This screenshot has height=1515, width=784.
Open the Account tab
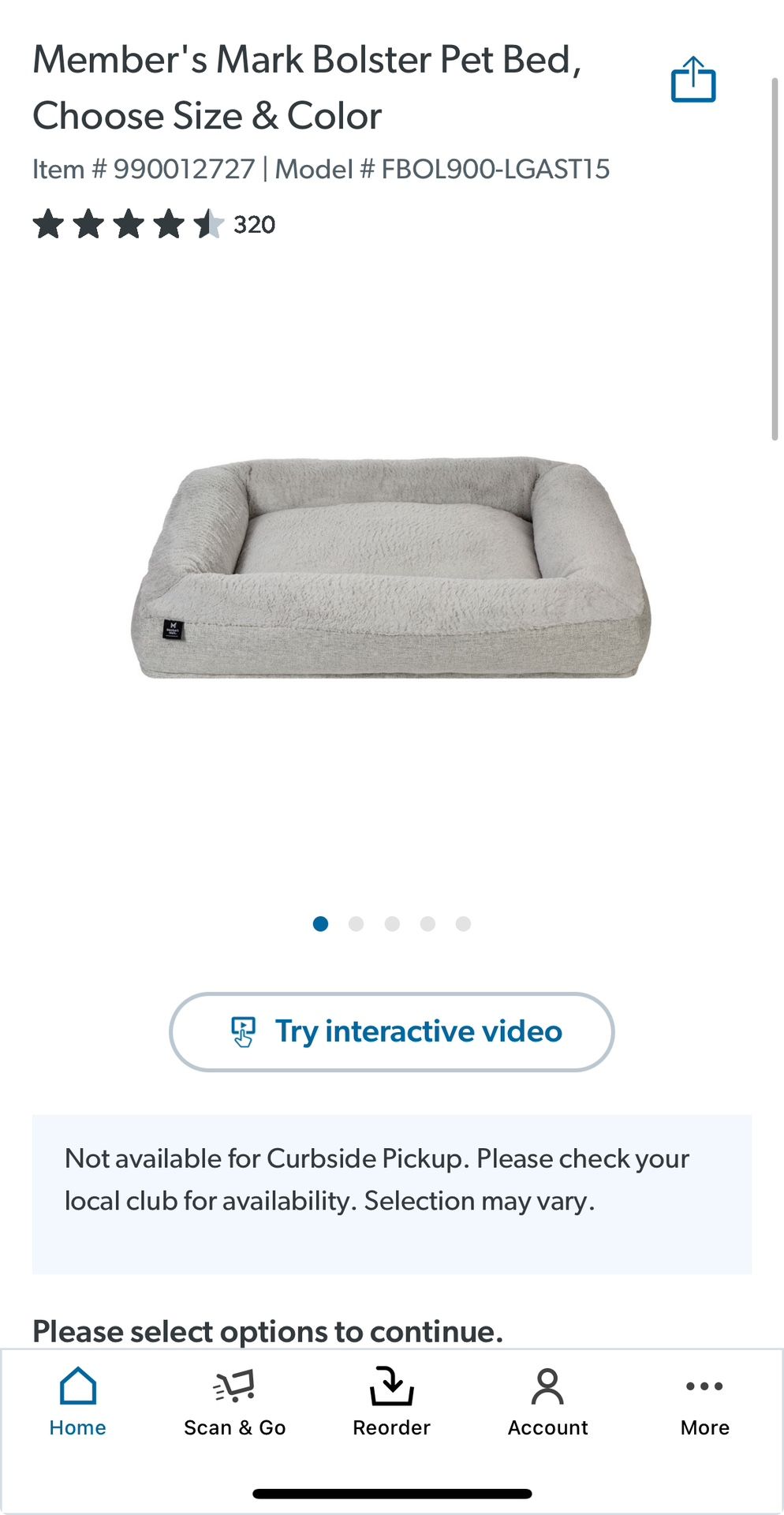[547, 1404]
